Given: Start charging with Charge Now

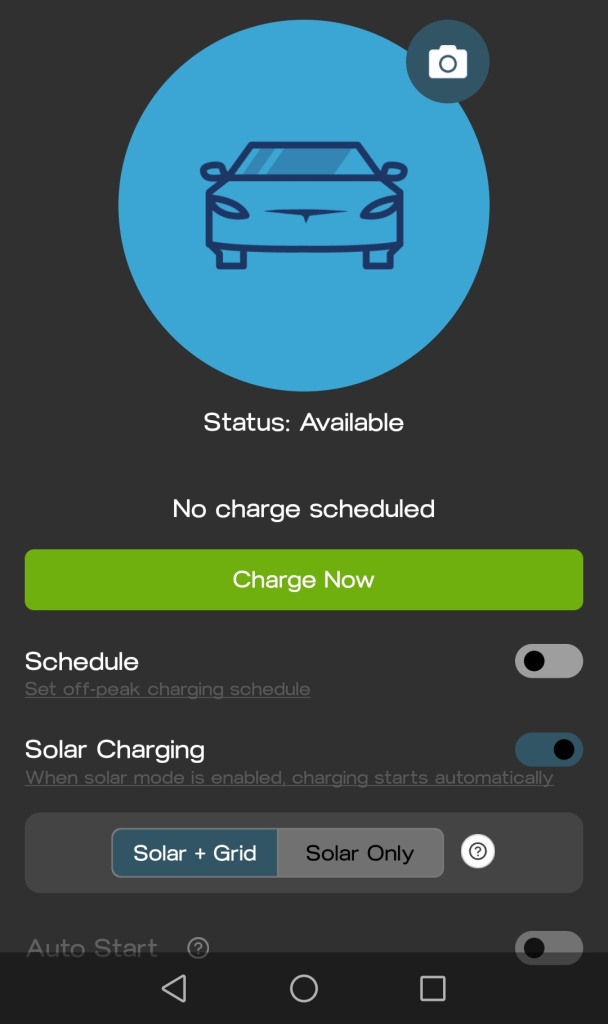Looking at the screenshot, I should click(x=303, y=580).
